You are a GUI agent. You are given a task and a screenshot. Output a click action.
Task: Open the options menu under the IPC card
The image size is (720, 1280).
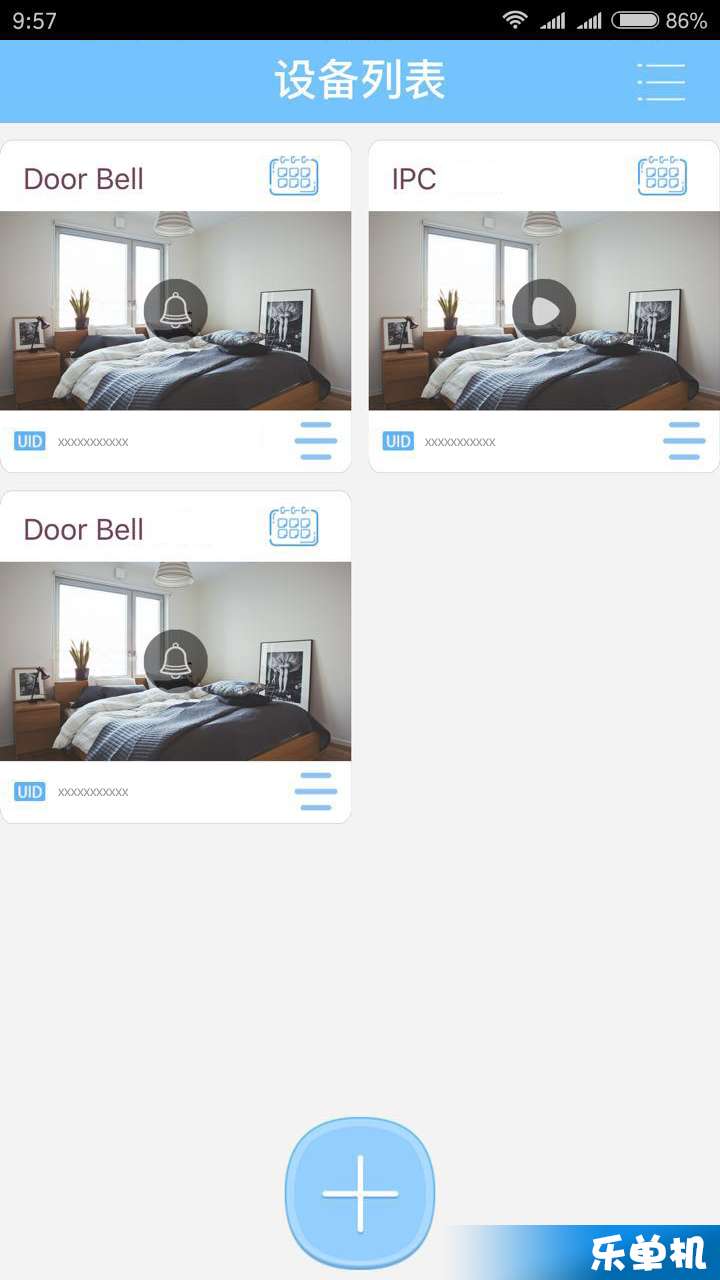tap(684, 441)
